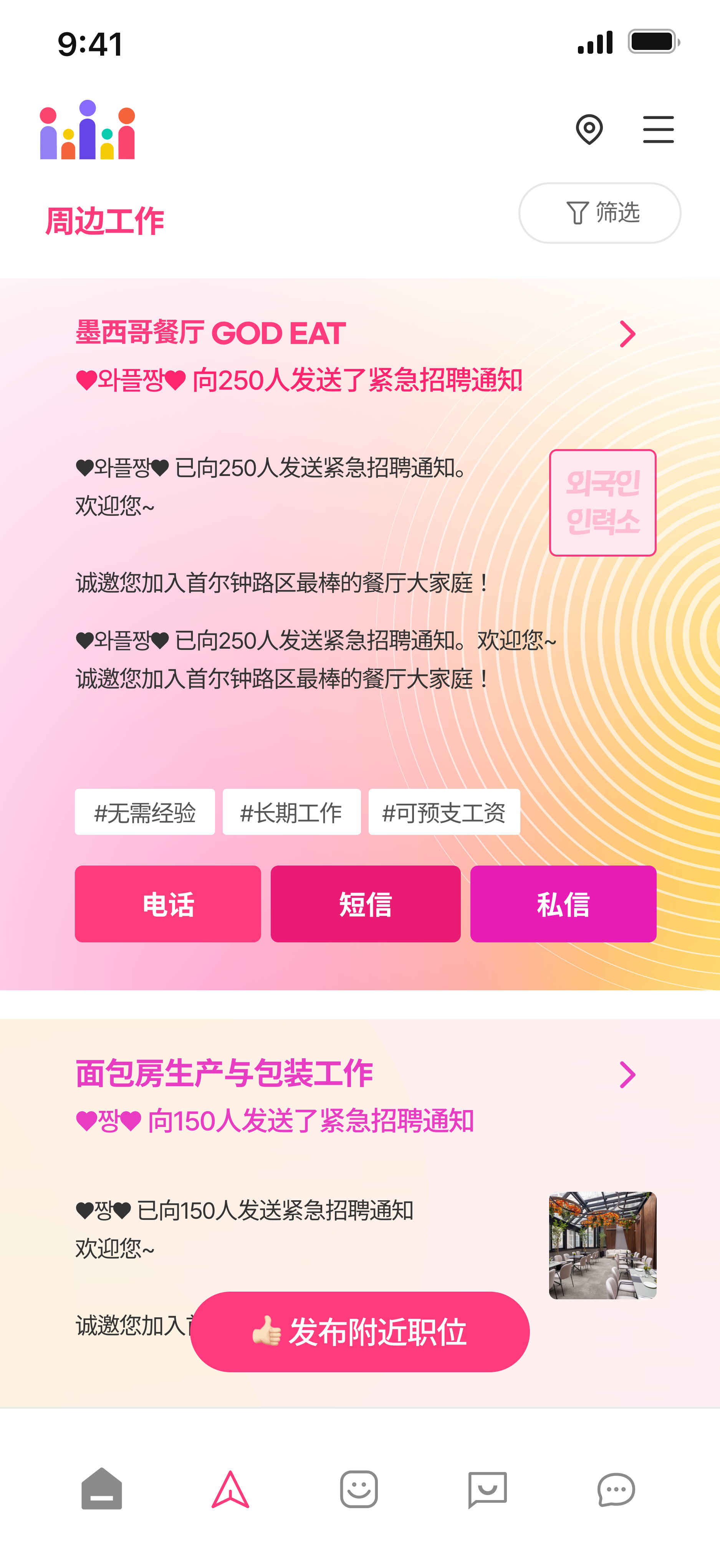Open 面包房生产与包装工作 job details arrow

(627, 1075)
